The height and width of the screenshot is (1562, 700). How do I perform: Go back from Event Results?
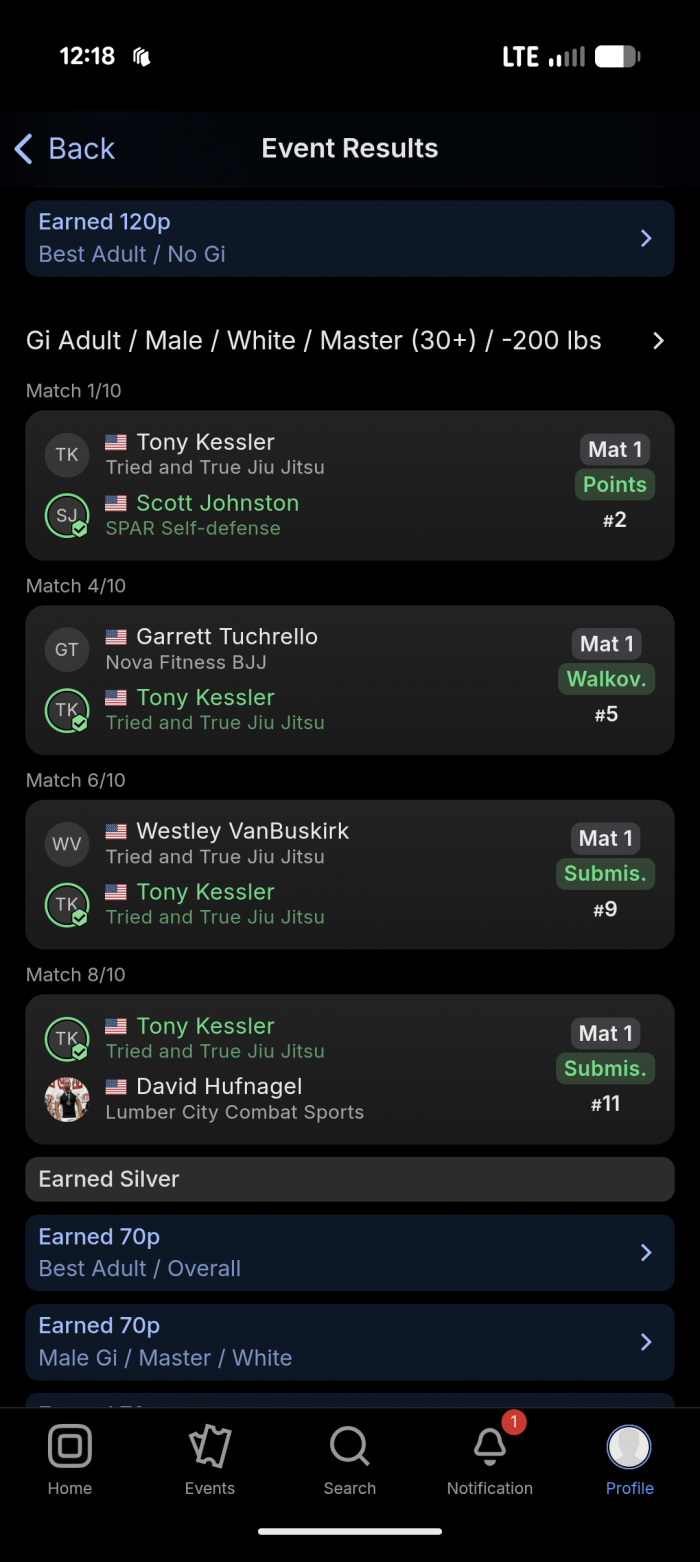65,149
